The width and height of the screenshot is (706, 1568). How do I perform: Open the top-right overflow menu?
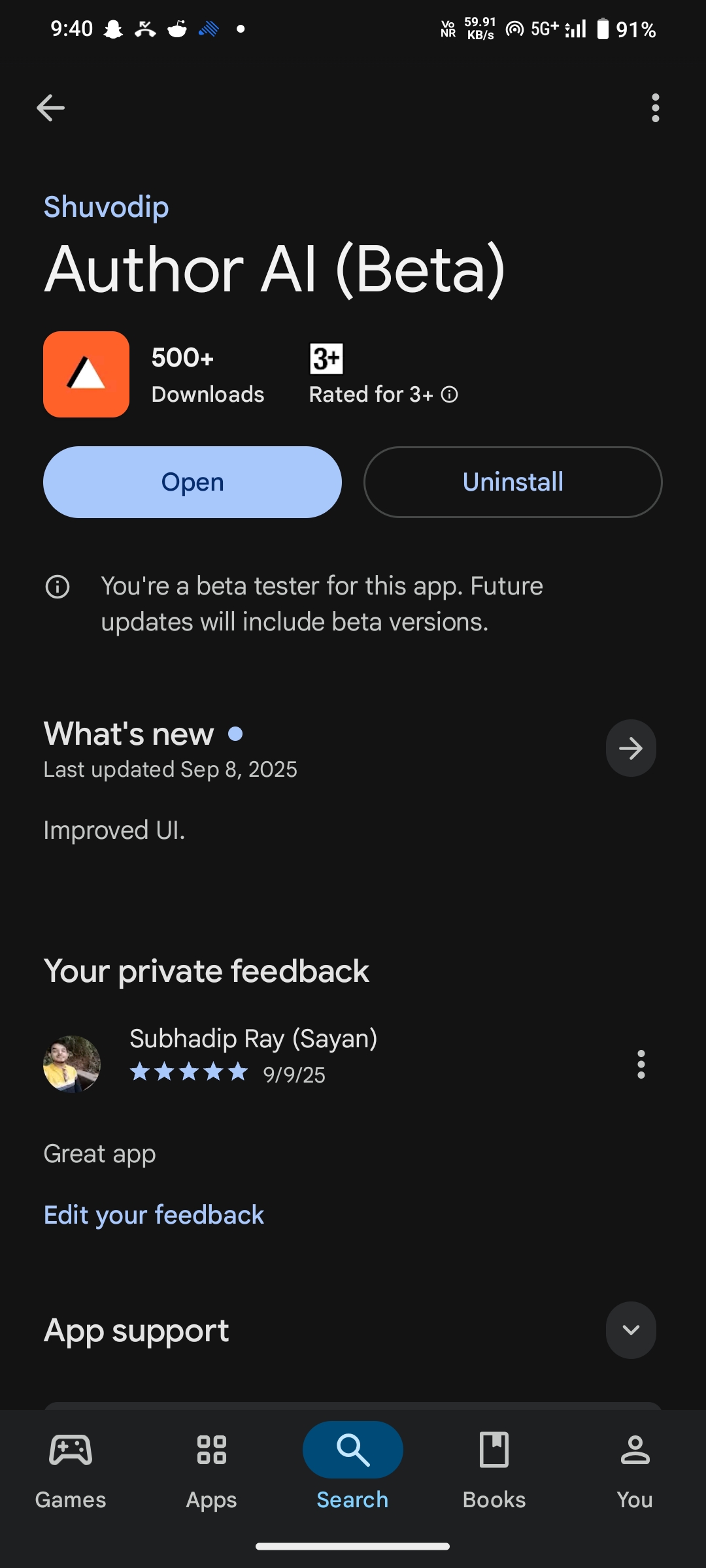[655, 108]
